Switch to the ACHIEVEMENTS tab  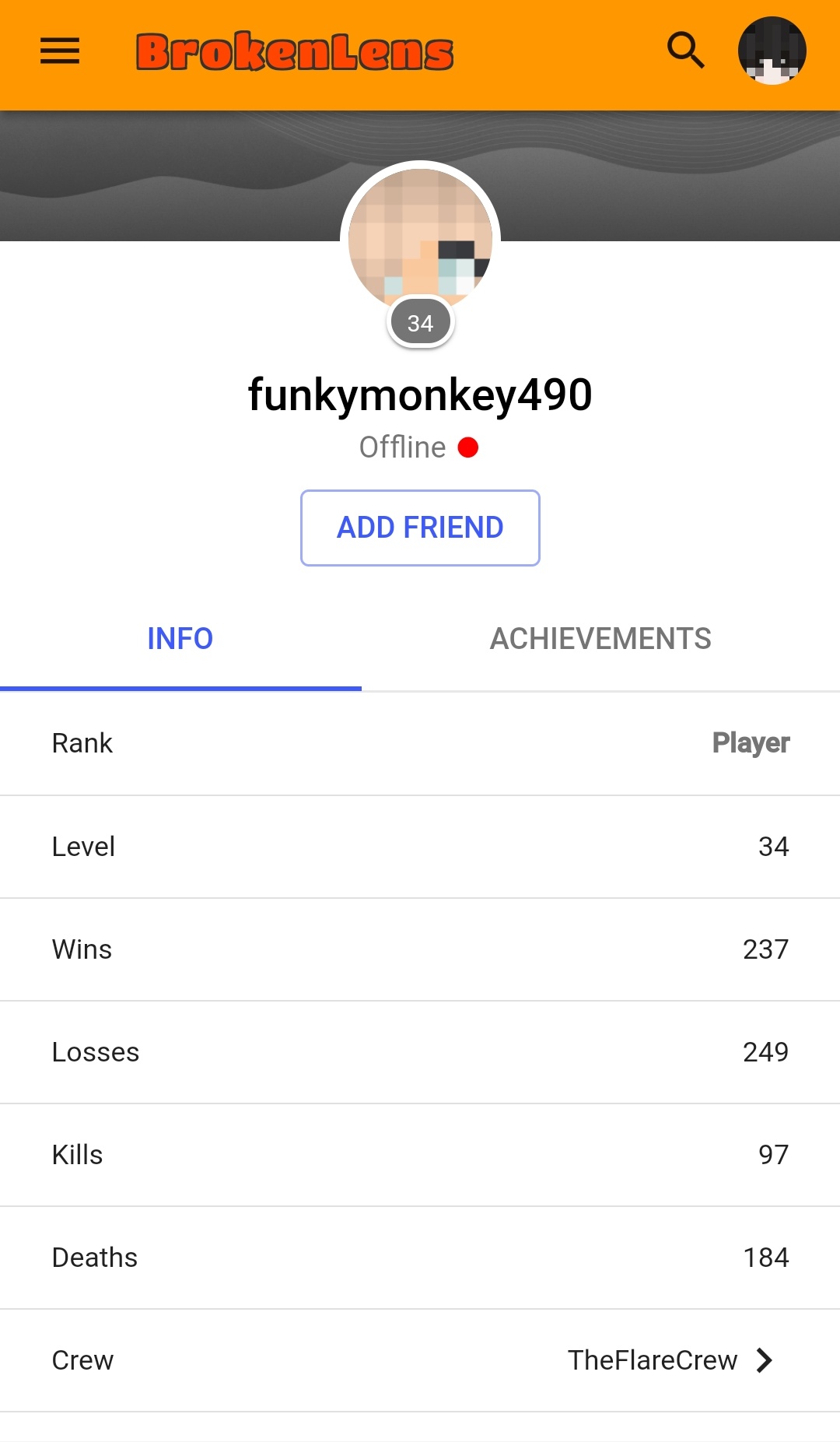click(600, 639)
